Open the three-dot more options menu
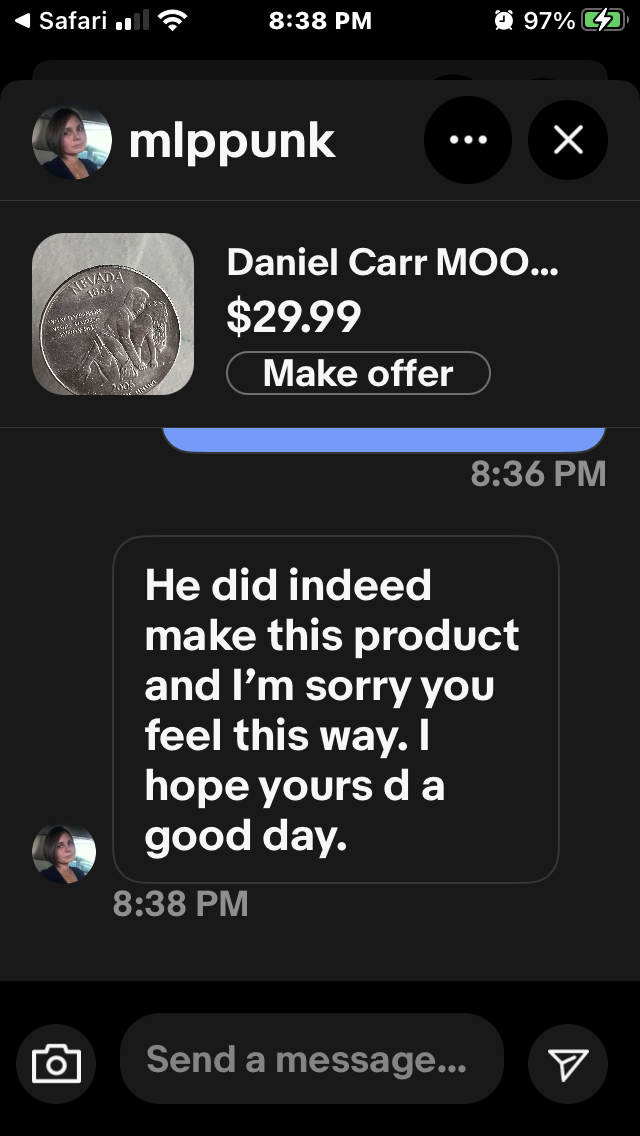 (467, 140)
